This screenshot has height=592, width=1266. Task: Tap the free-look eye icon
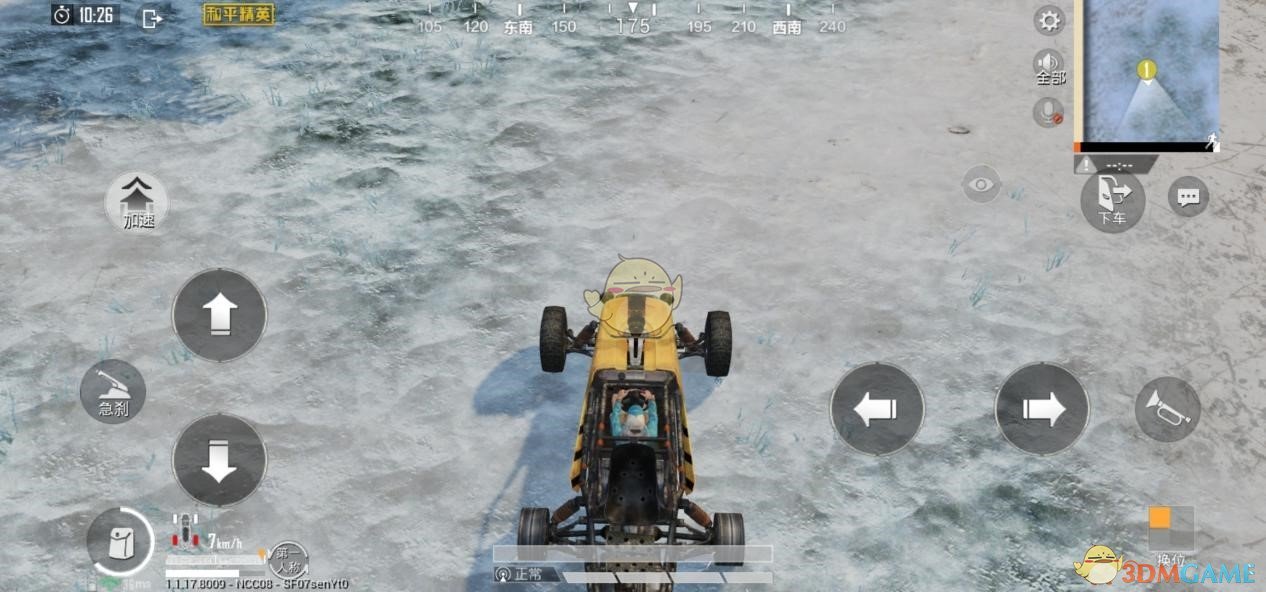[981, 184]
